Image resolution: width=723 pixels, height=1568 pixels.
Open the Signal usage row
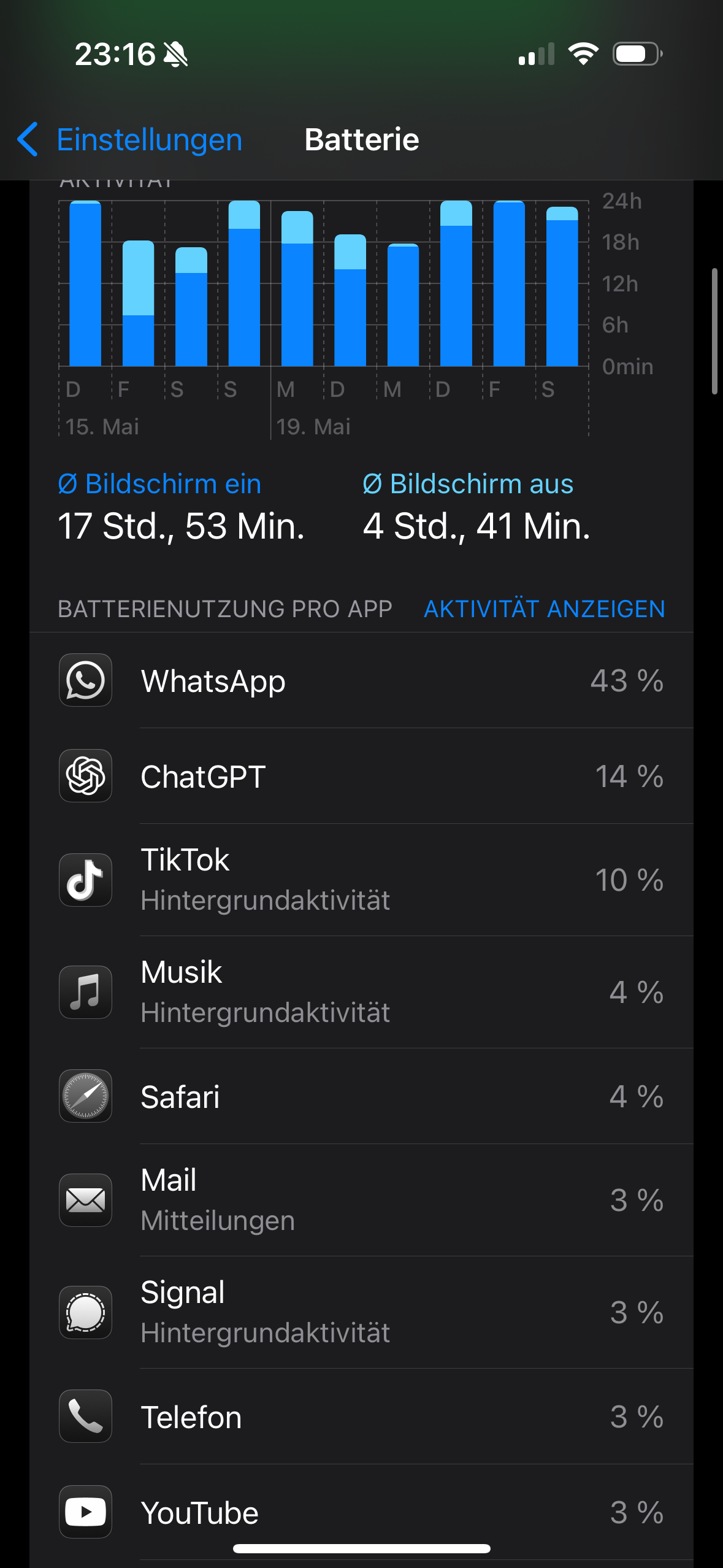point(361,1312)
